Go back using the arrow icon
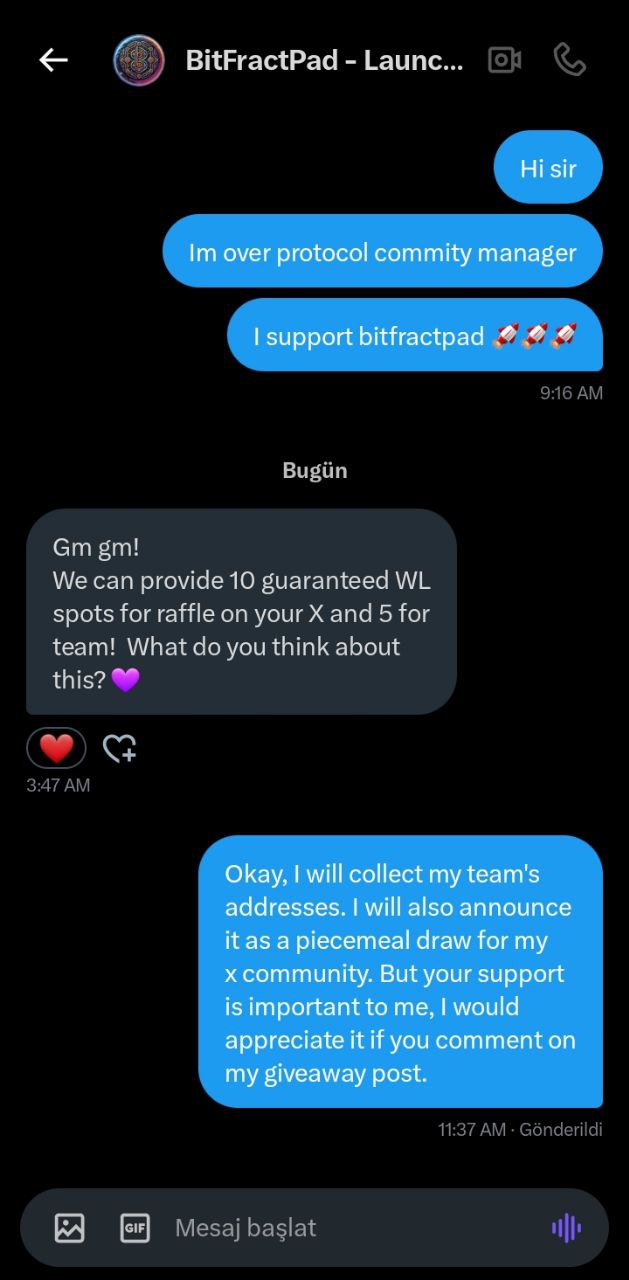 53,60
